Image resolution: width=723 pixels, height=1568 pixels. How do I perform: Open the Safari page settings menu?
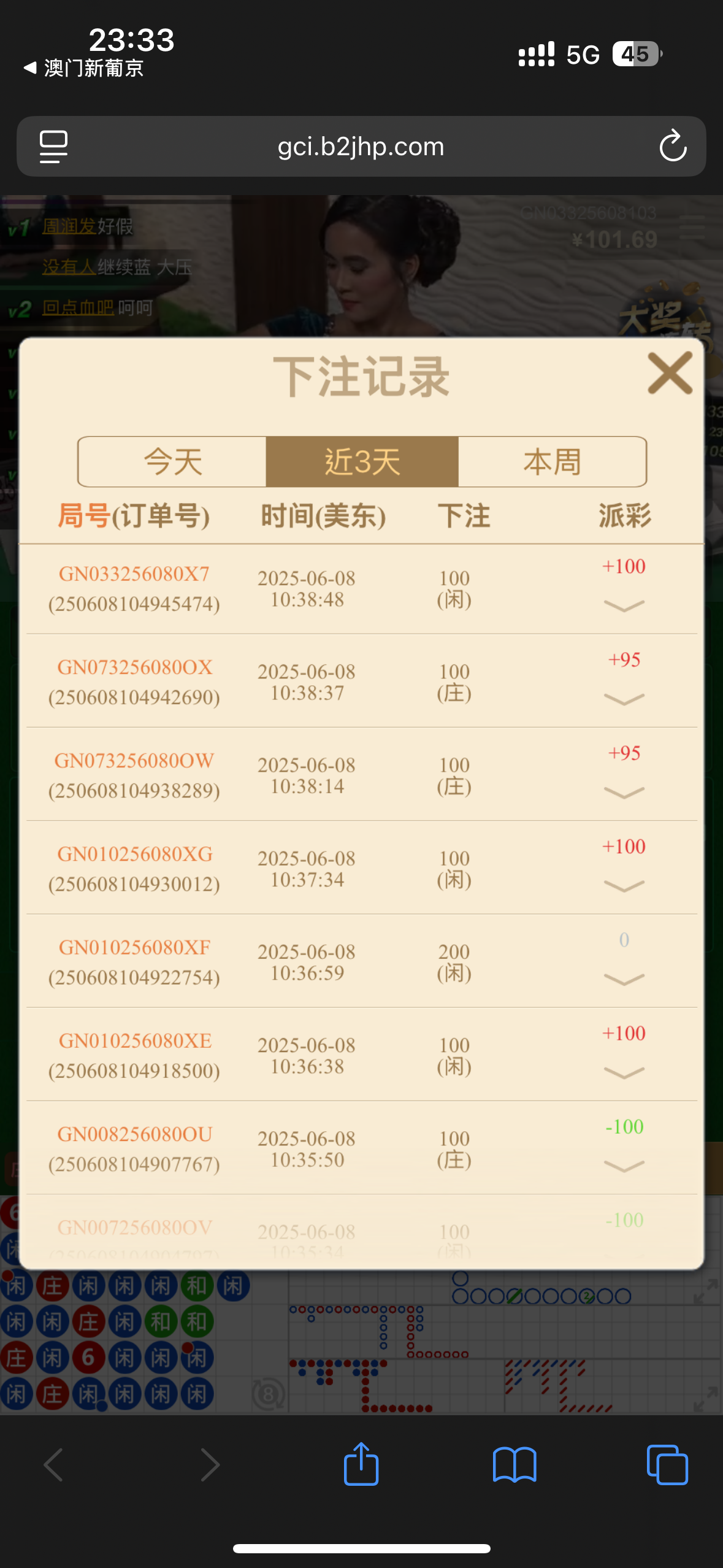click(x=53, y=147)
